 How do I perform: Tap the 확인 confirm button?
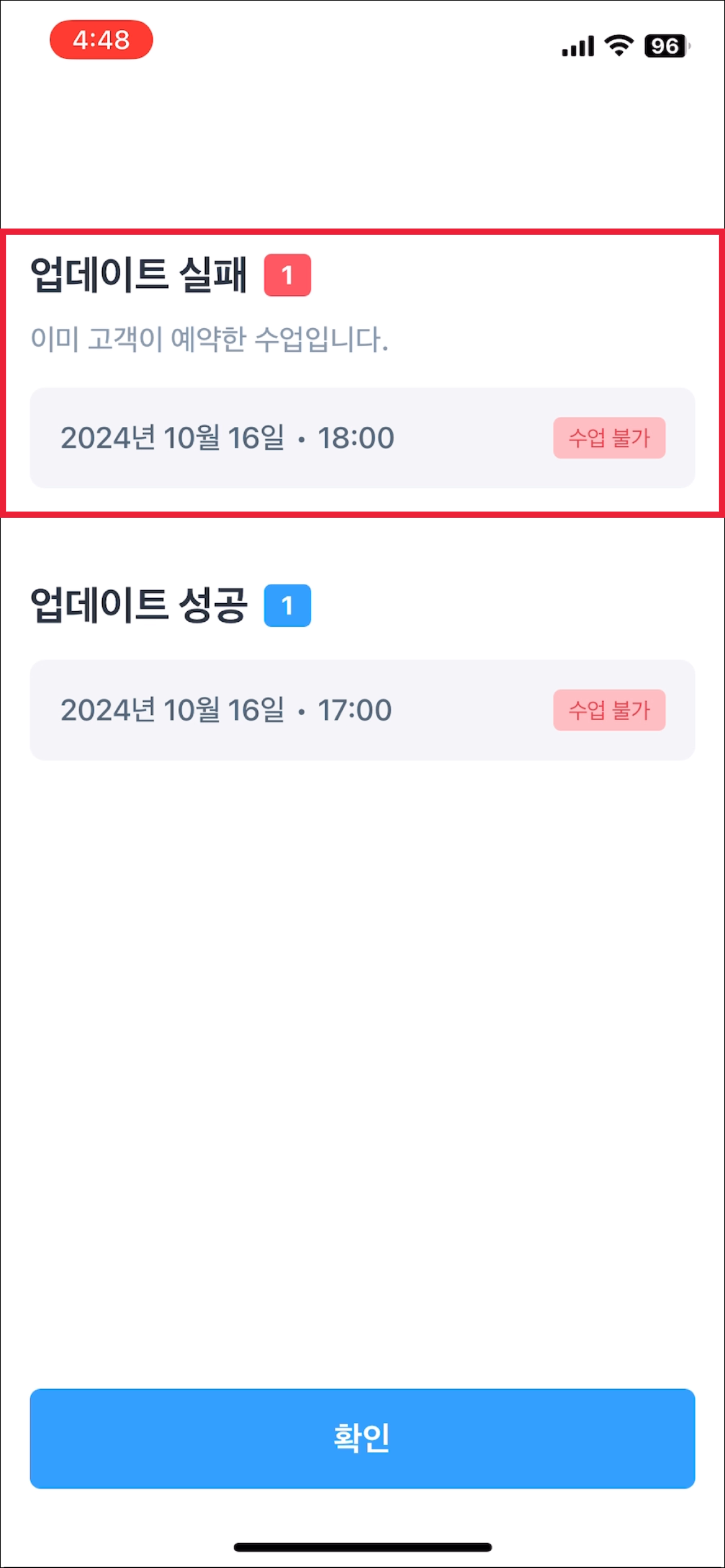pos(362,1438)
